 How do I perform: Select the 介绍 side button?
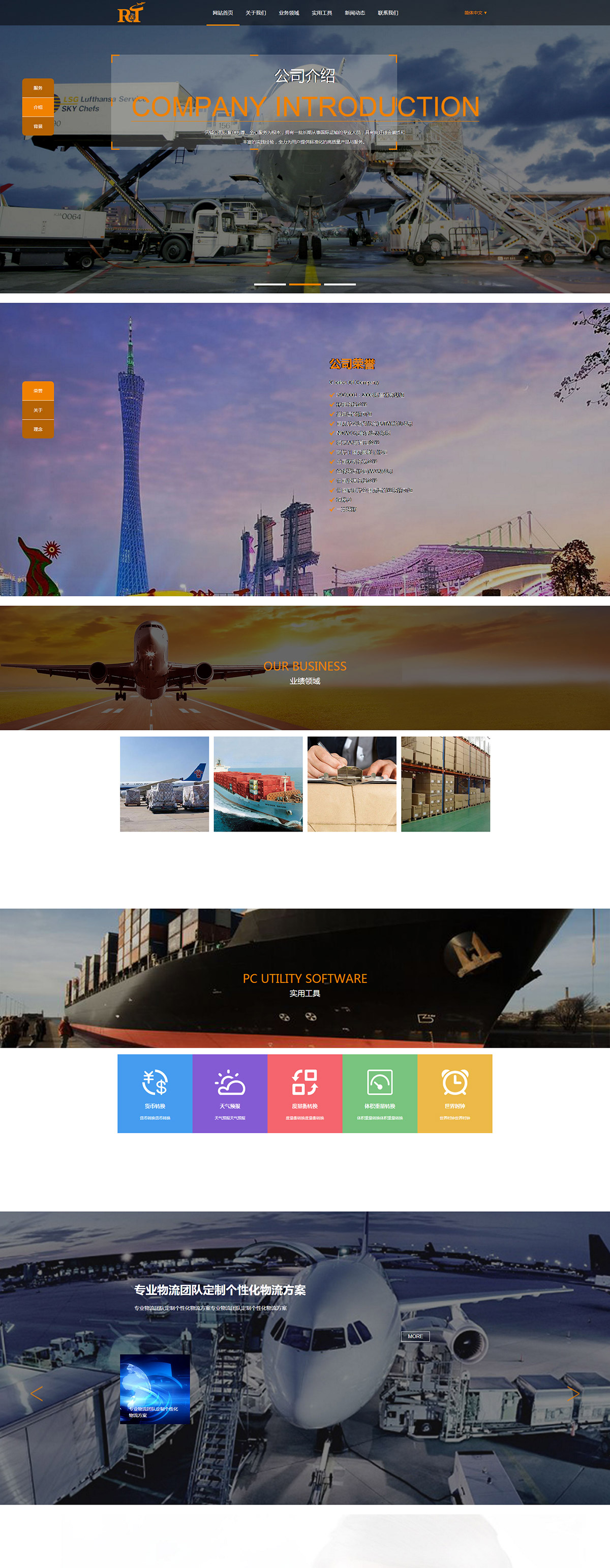pos(39,107)
